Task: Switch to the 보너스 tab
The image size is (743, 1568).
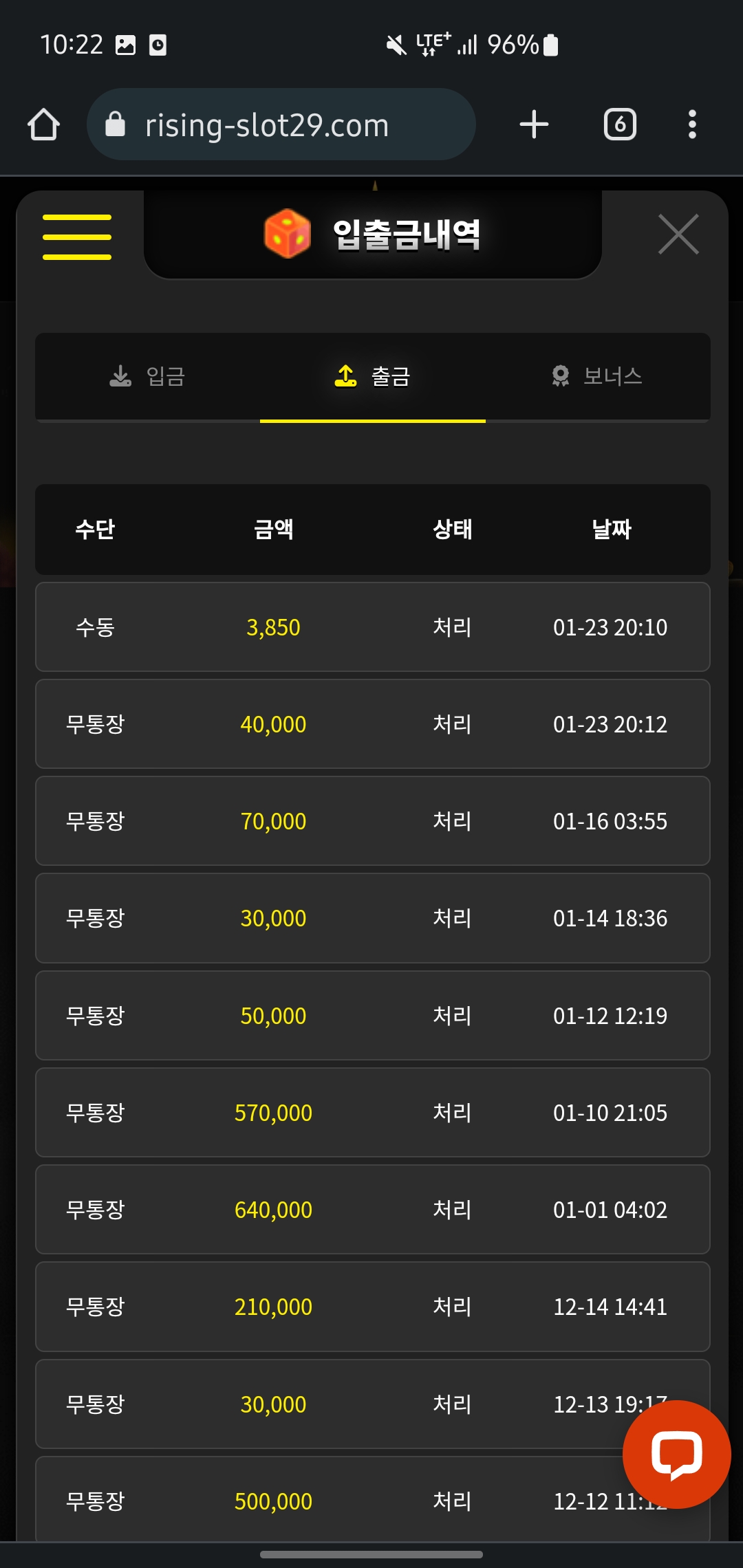Action: point(597,376)
